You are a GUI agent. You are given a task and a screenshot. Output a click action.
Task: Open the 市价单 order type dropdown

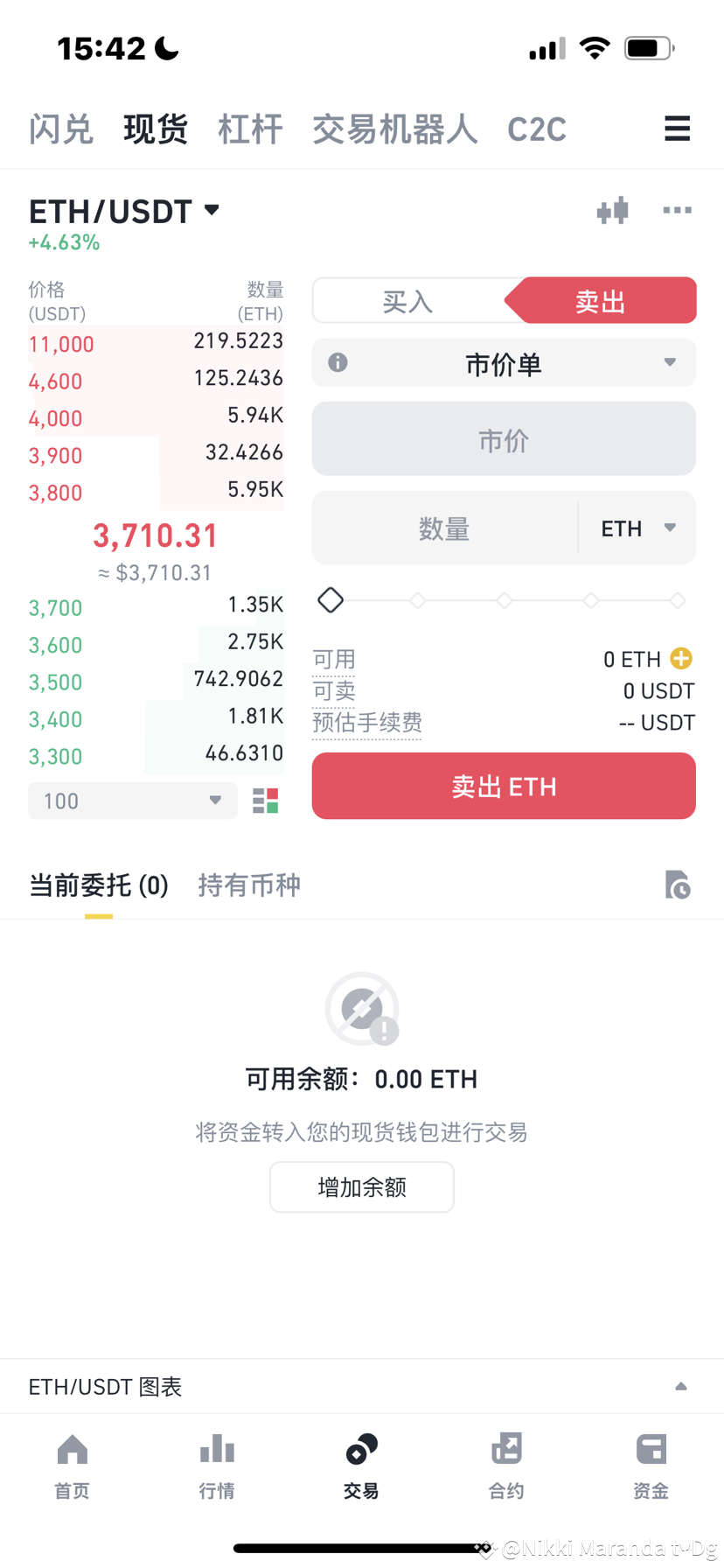coord(504,362)
